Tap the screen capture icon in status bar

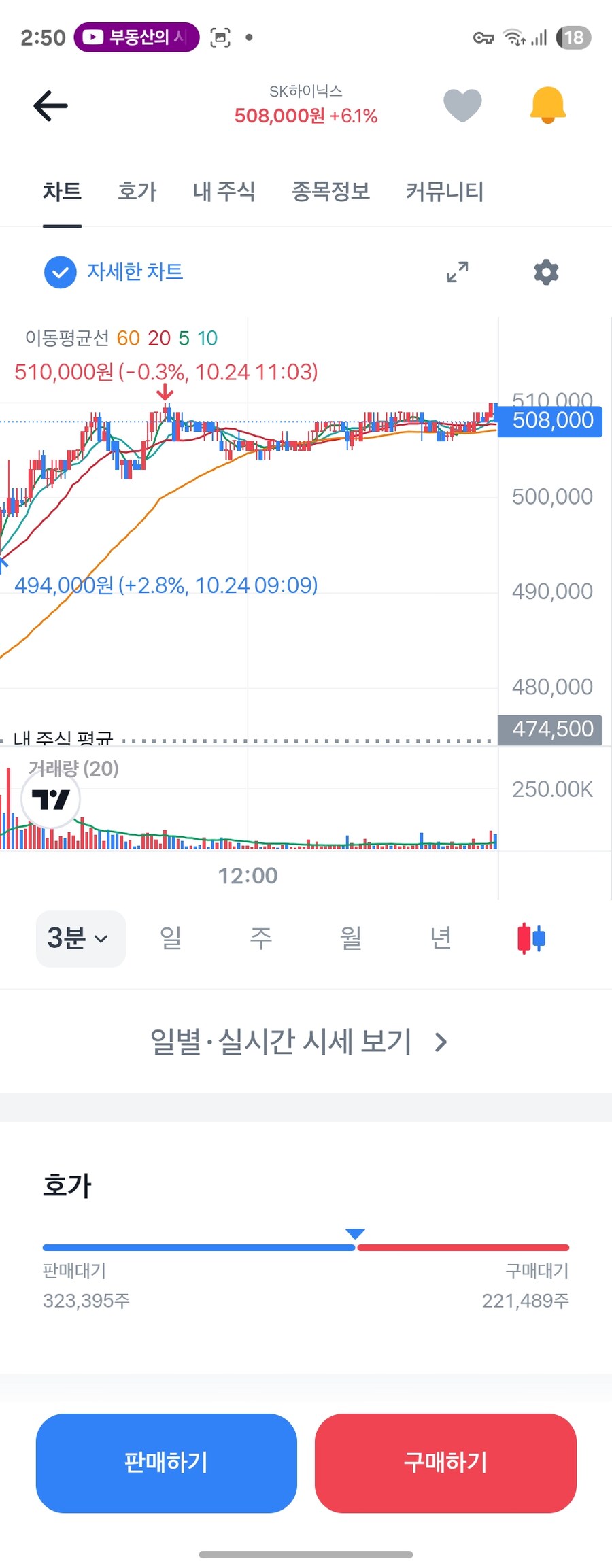[x=221, y=37]
